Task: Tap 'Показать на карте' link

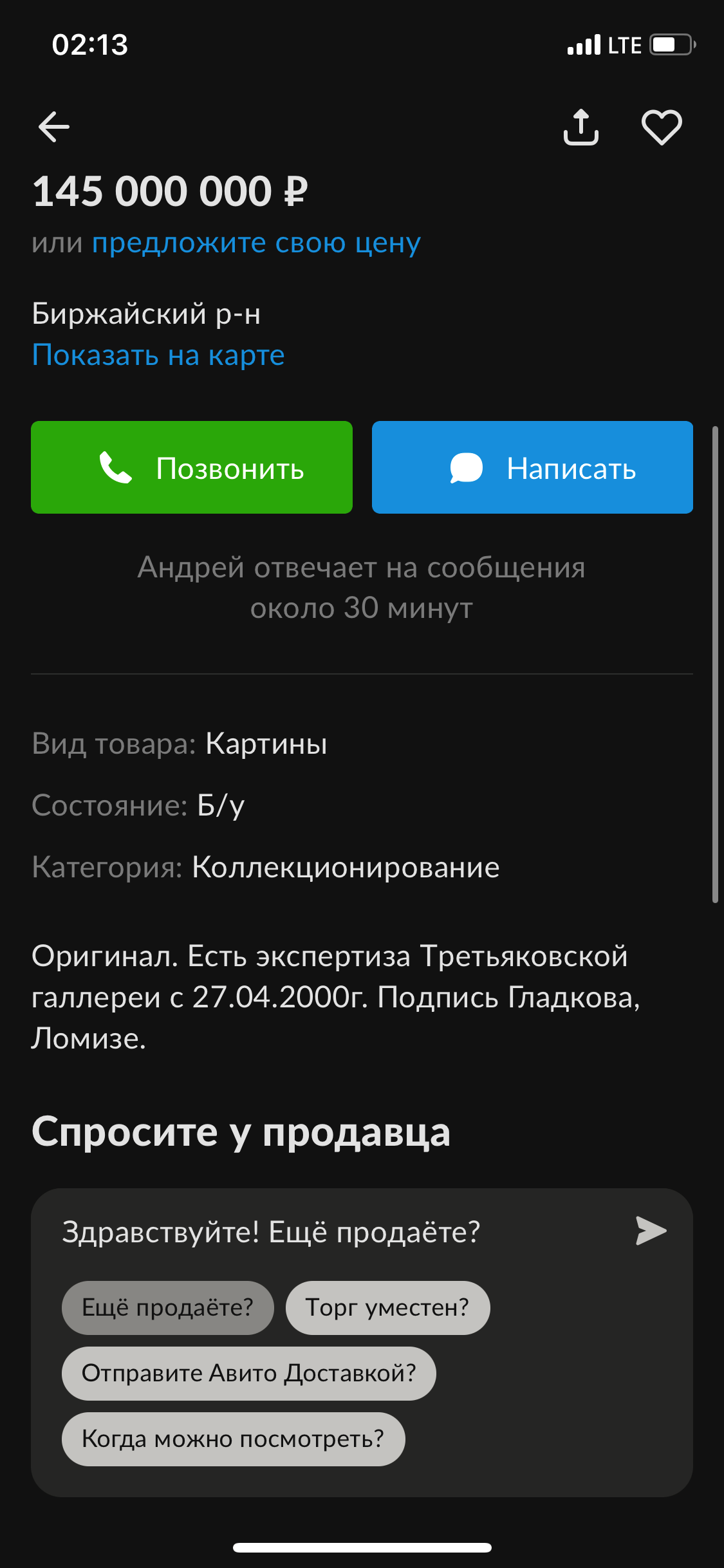Action: point(158,355)
